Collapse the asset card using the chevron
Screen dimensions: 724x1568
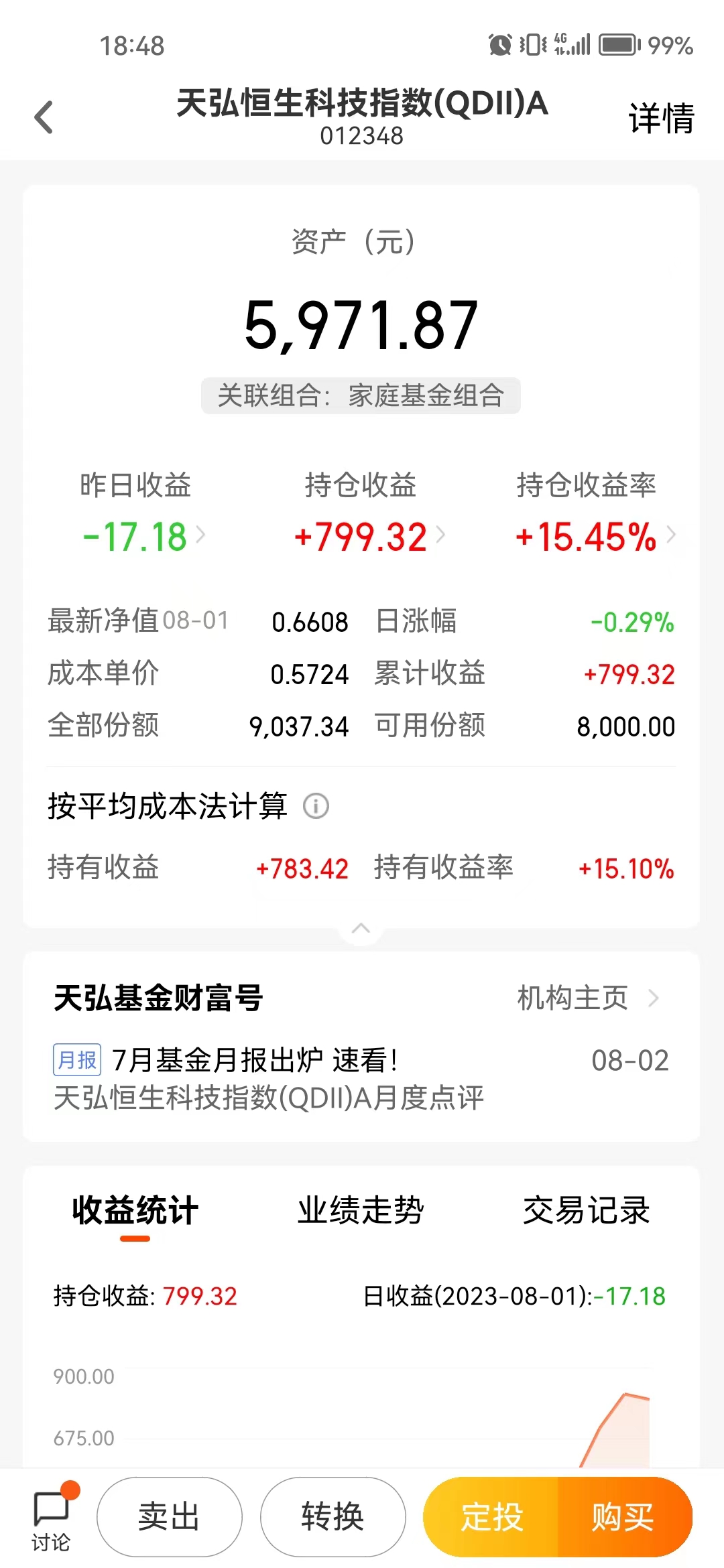click(x=361, y=928)
